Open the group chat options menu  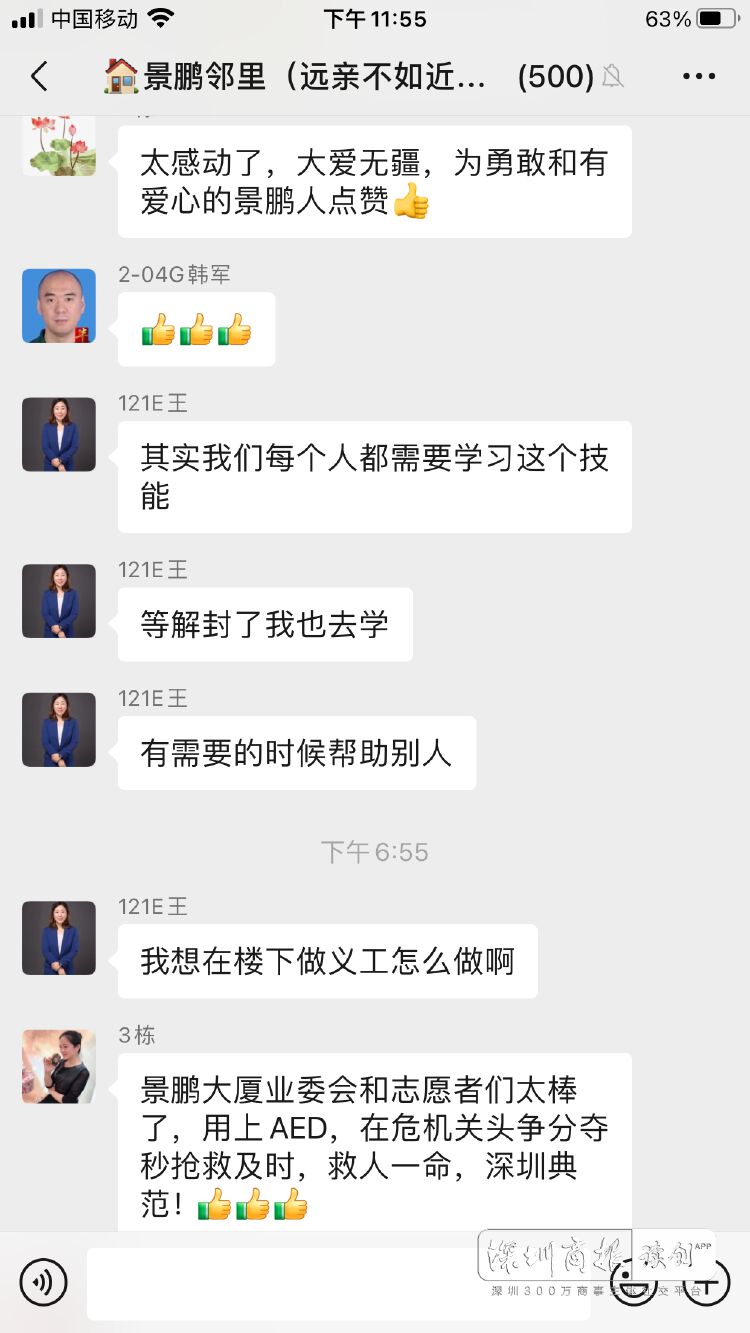pyautogui.click(x=698, y=76)
